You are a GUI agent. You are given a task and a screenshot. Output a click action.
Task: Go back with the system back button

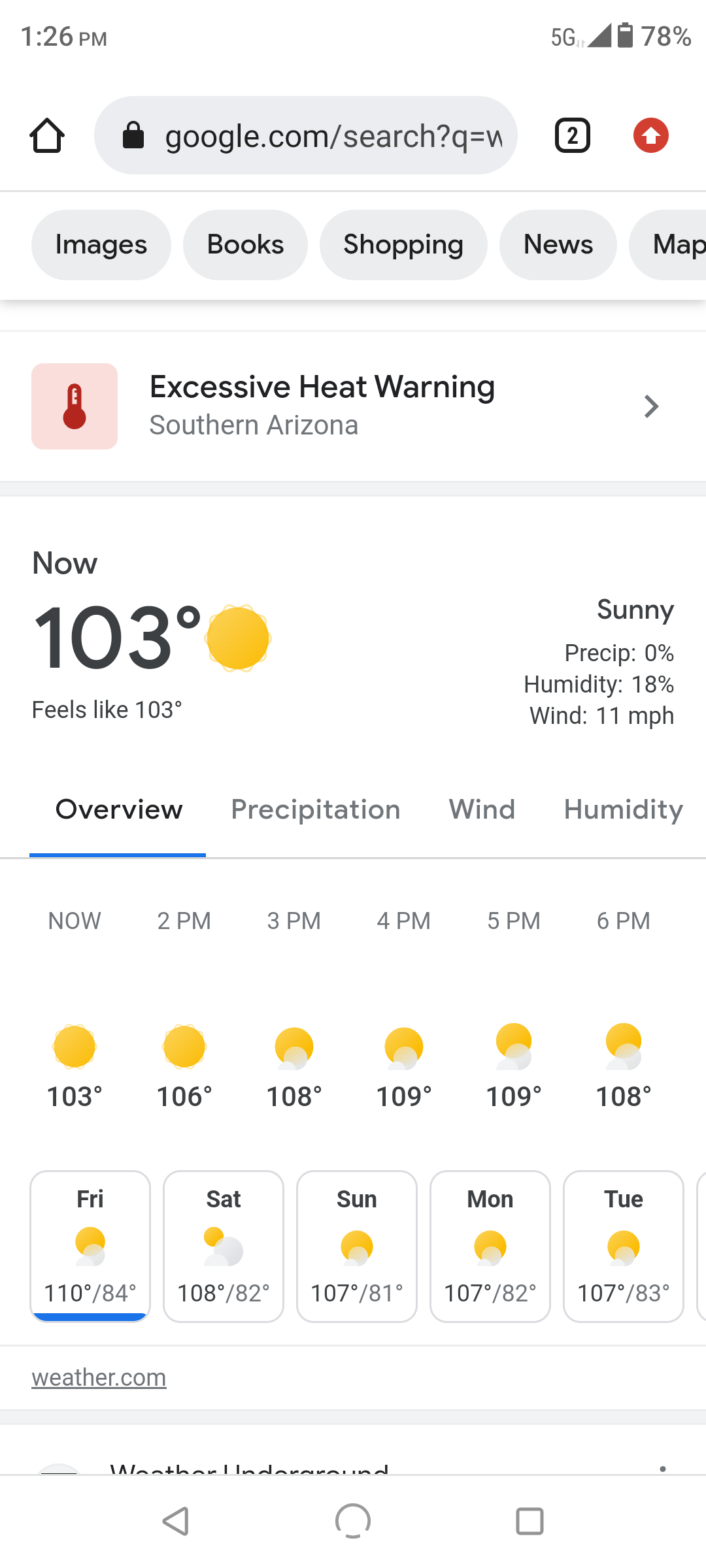coord(176,1522)
